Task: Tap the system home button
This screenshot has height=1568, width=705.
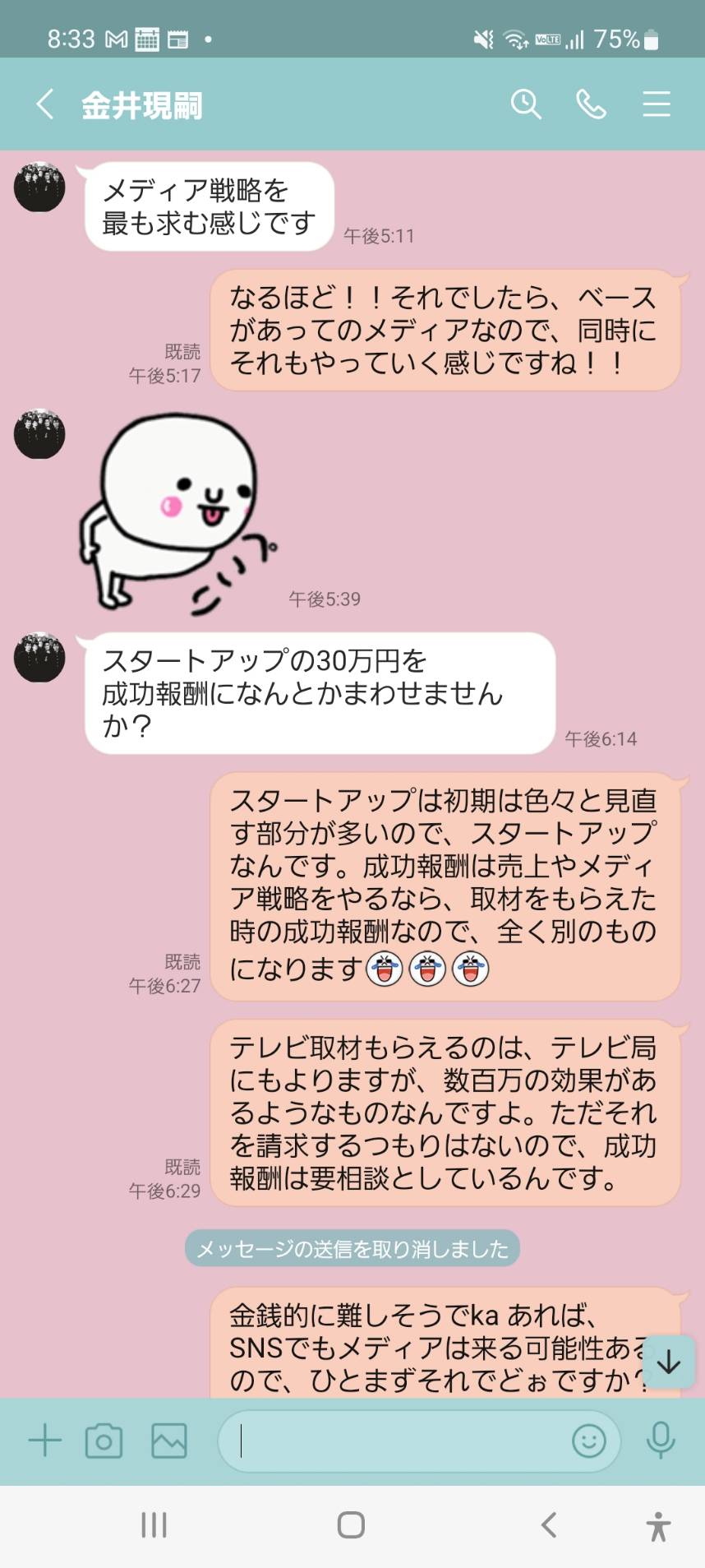Action: tap(352, 1524)
